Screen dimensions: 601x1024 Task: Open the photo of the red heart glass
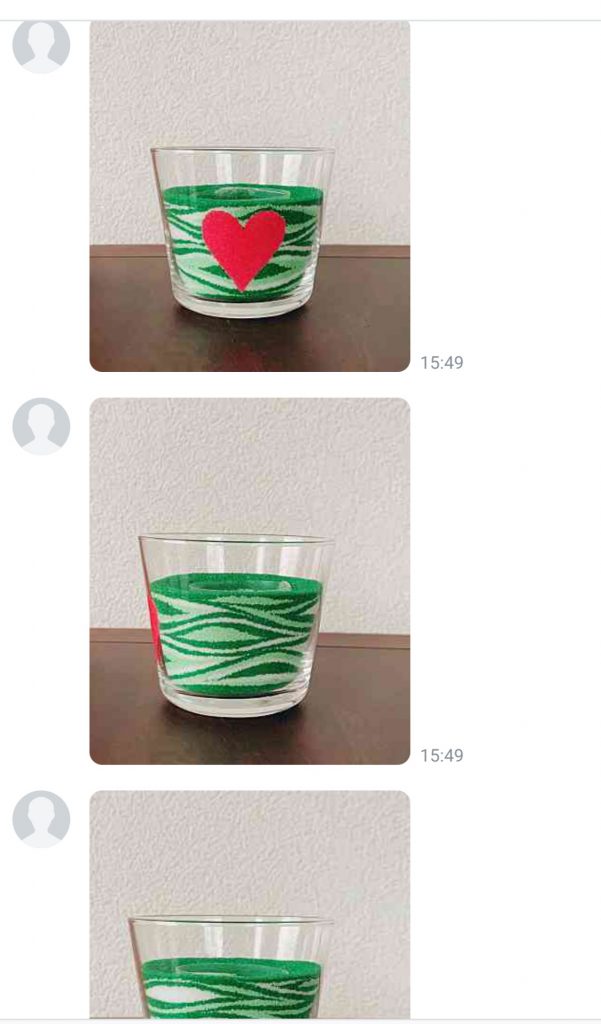tap(250, 196)
